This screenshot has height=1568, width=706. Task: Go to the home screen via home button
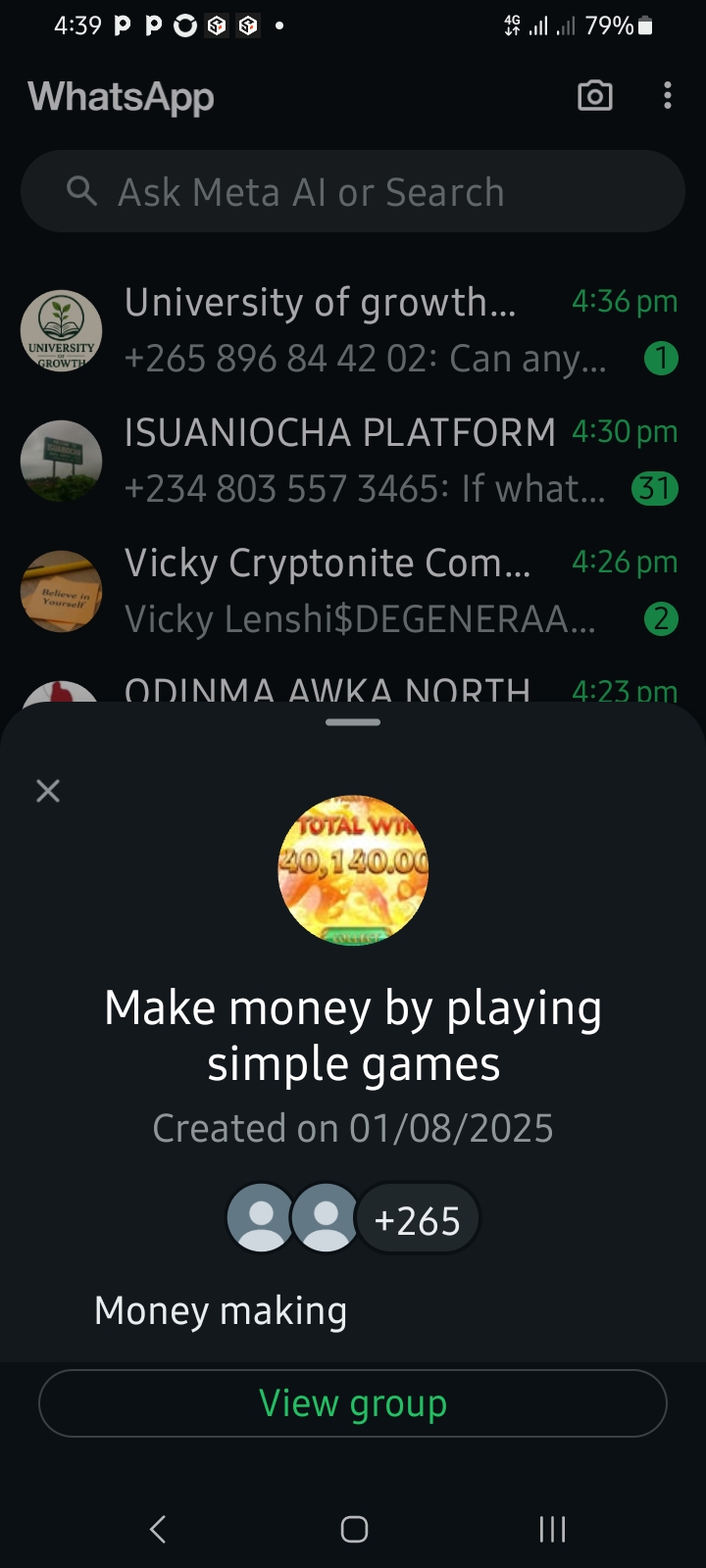pyautogui.click(x=354, y=1529)
